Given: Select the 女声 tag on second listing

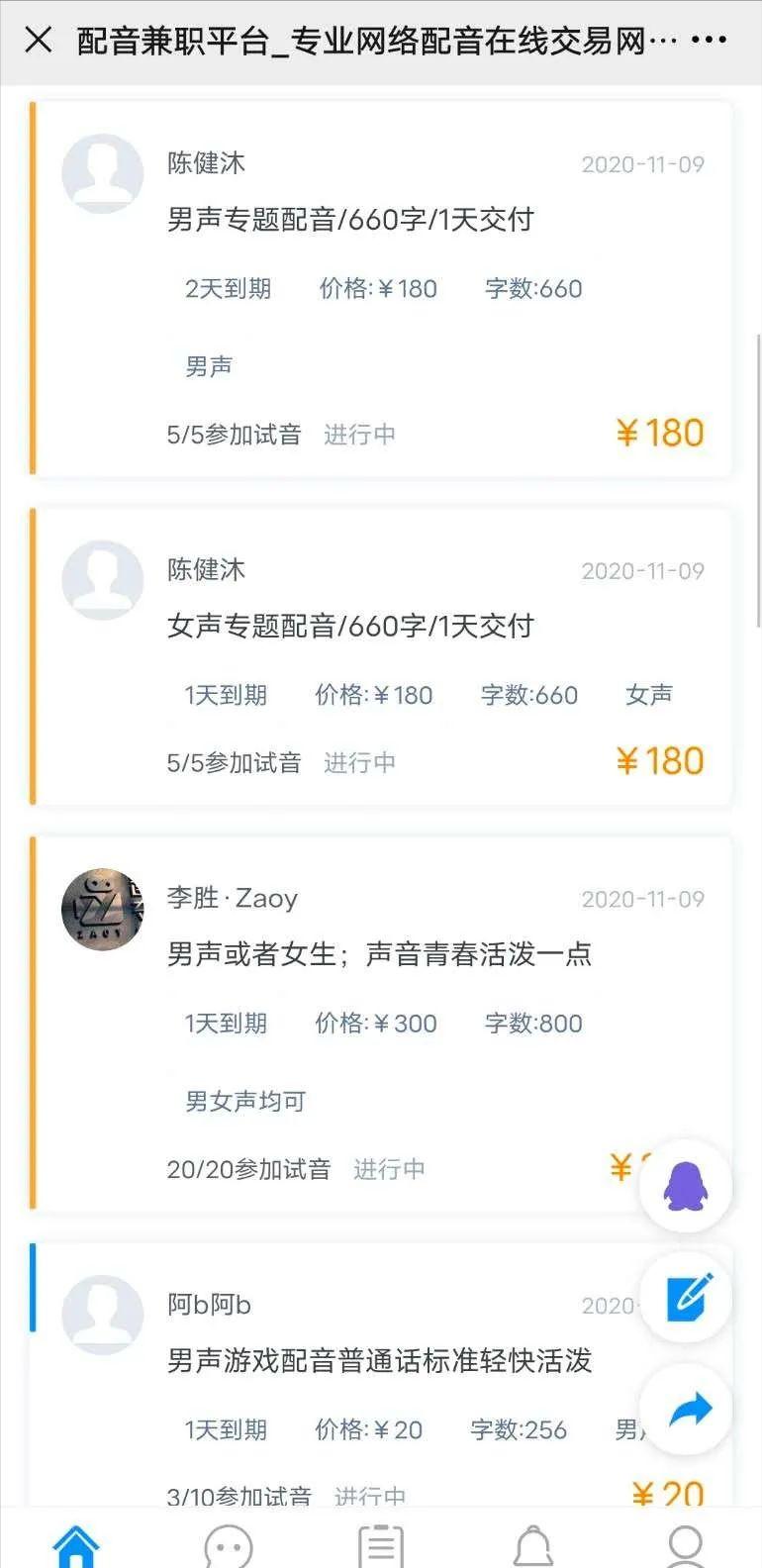Looking at the screenshot, I should pos(648,696).
